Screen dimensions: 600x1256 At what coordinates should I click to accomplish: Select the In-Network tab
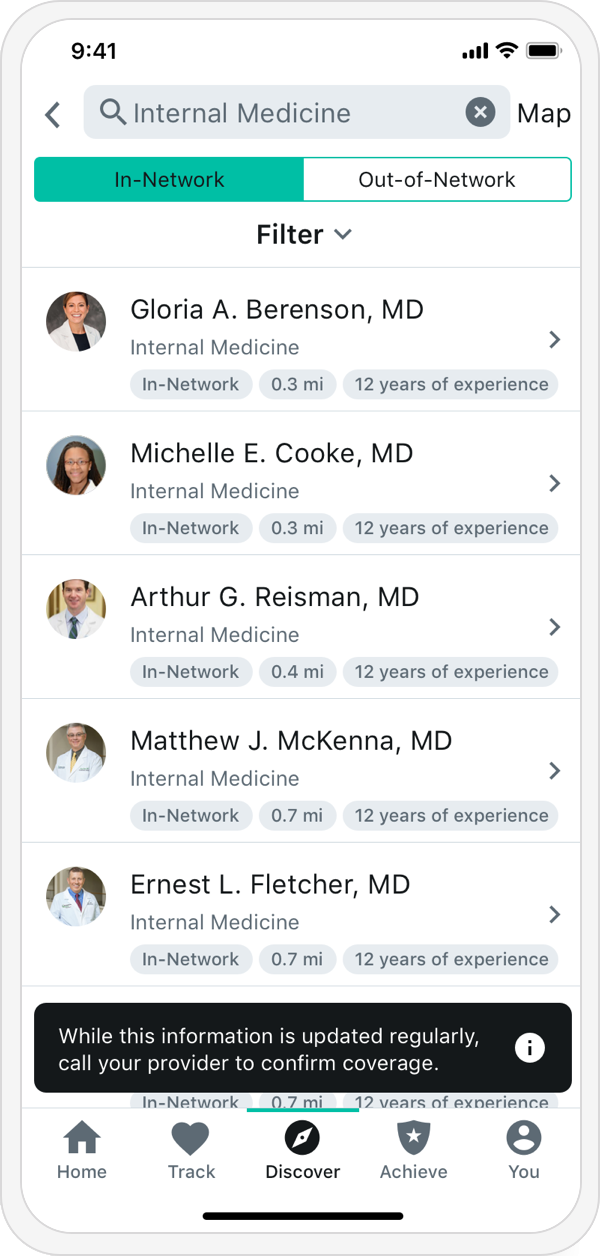169,180
